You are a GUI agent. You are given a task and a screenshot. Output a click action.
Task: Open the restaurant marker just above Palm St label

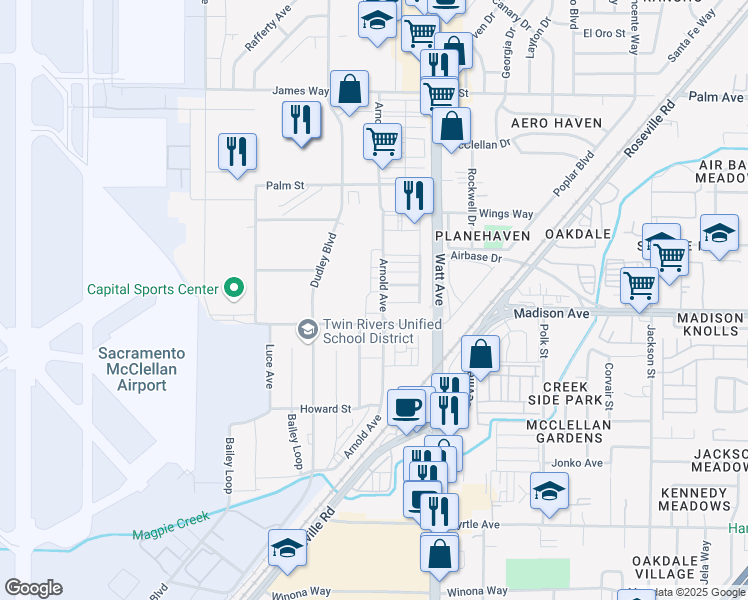pyautogui.click(x=238, y=155)
